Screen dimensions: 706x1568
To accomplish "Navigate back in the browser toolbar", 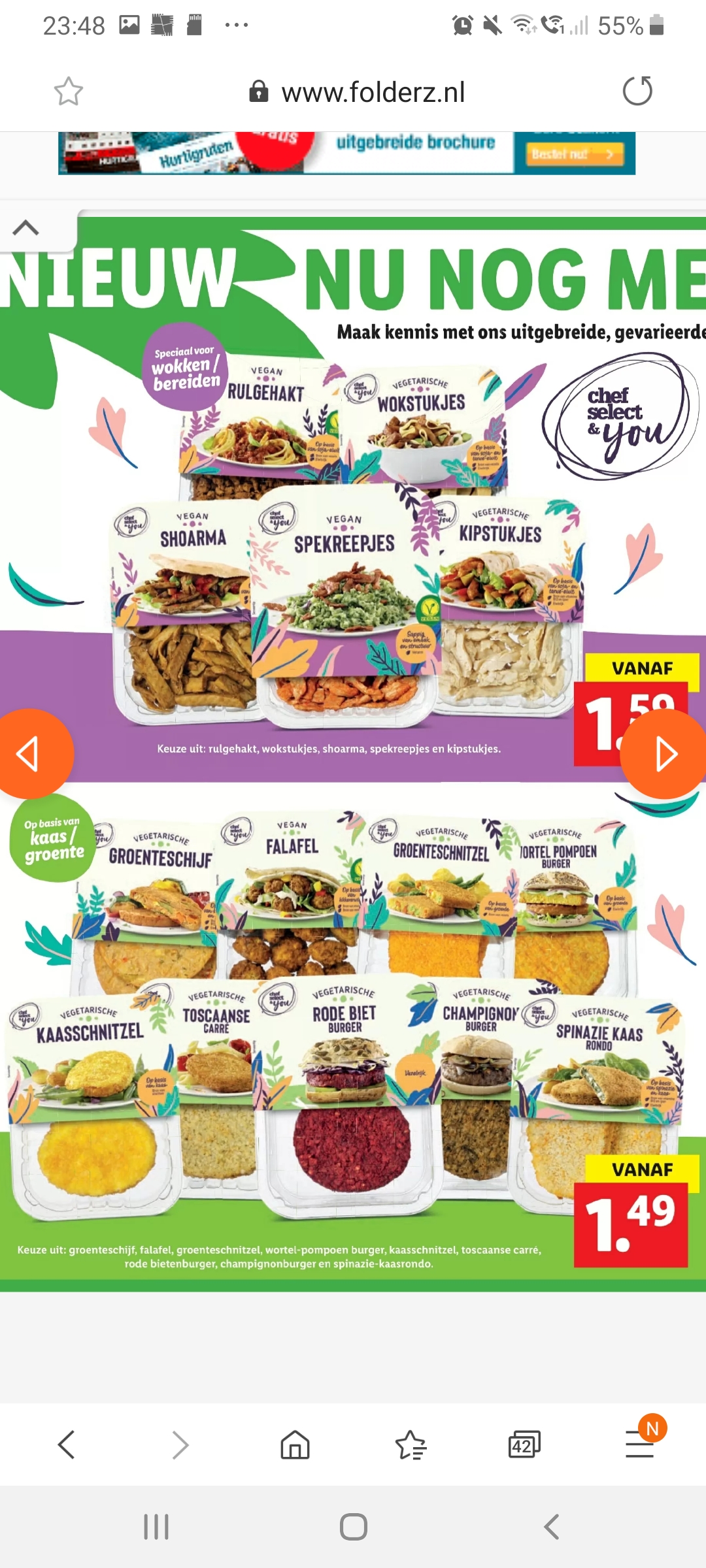I will tap(66, 1445).
